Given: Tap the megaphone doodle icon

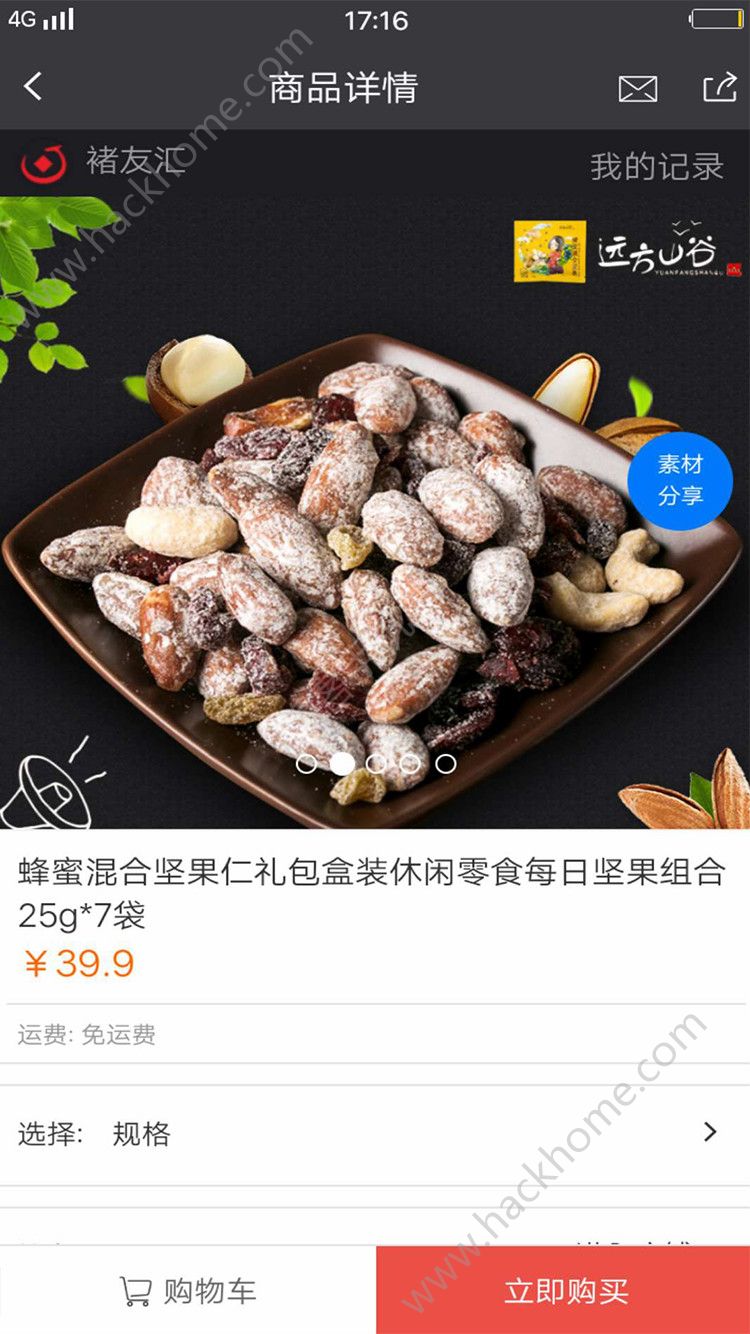Looking at the screenshot, I should tap(50, 790).
